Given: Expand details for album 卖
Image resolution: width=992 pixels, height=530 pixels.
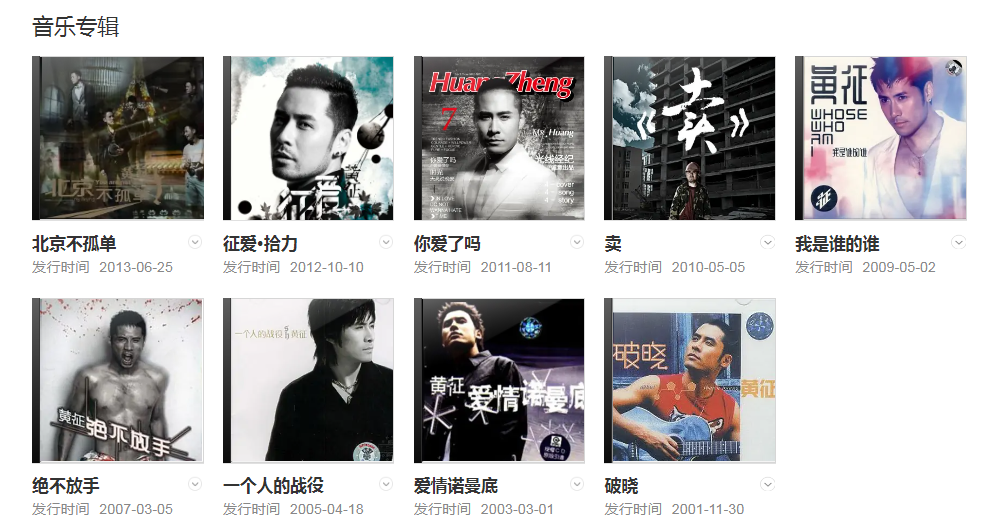Looking at the screenshot, I should tap(768, 242).
